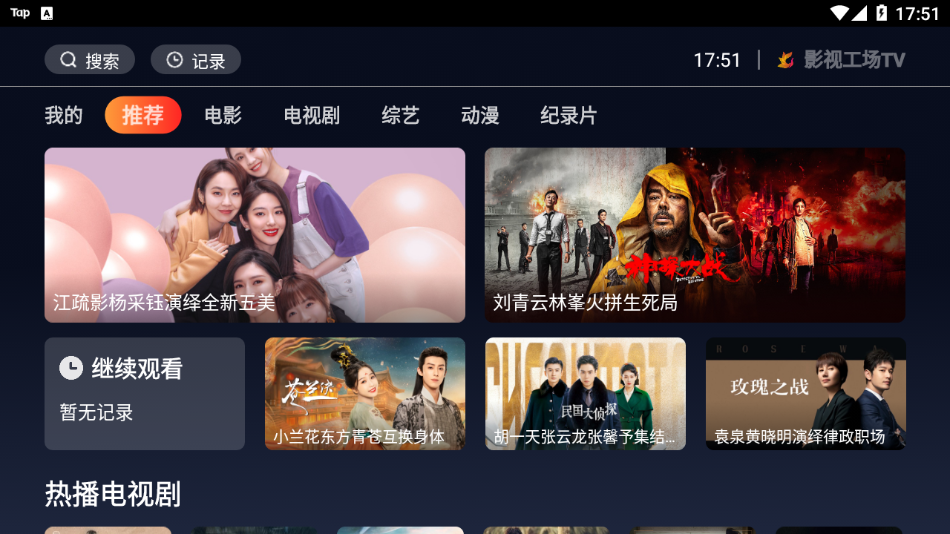950x534 pixels.
Task: Open the 胡一天张云龙张馨予 drama card
Action: click(x=585, y=393)
